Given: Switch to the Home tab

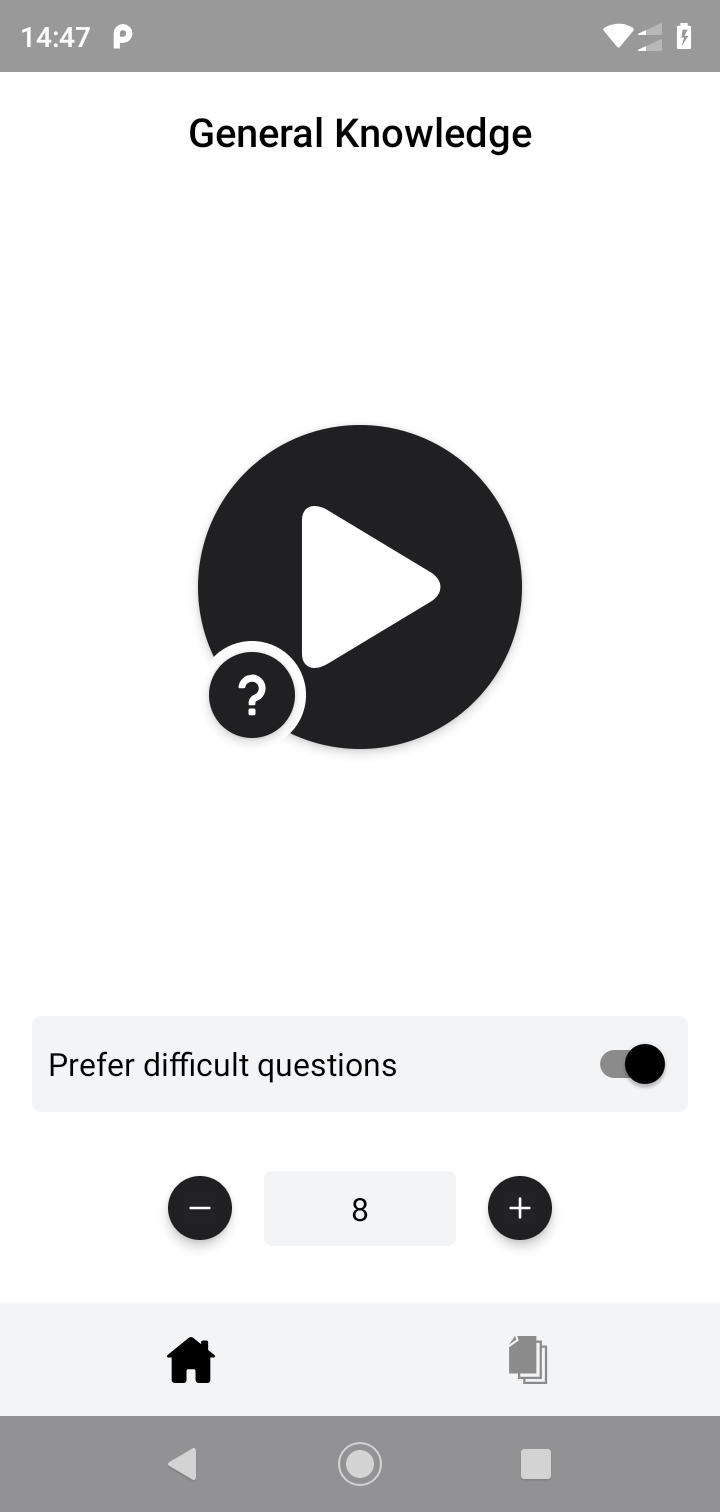Looking at the screenshot, I should (x=191, y=1360).
